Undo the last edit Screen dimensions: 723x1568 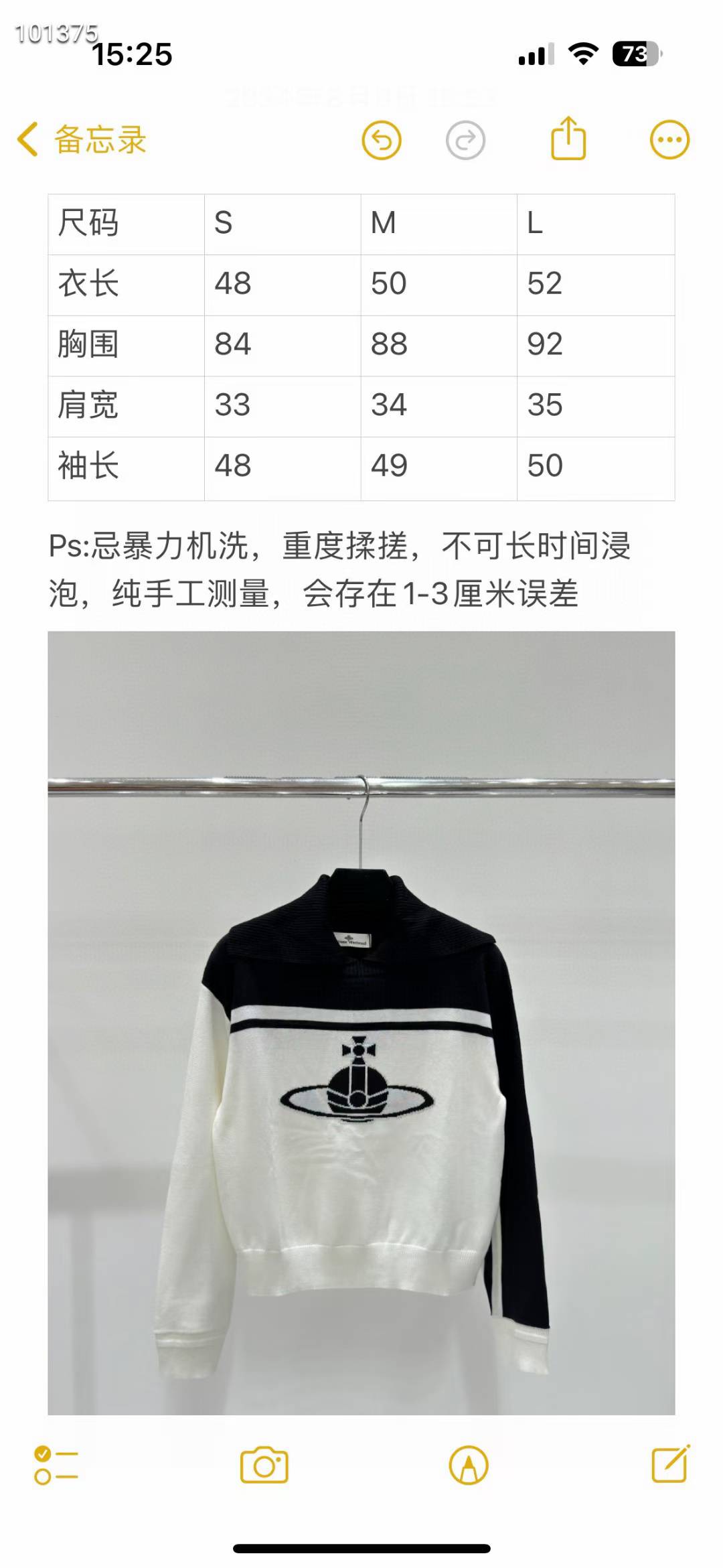point(382,141)
